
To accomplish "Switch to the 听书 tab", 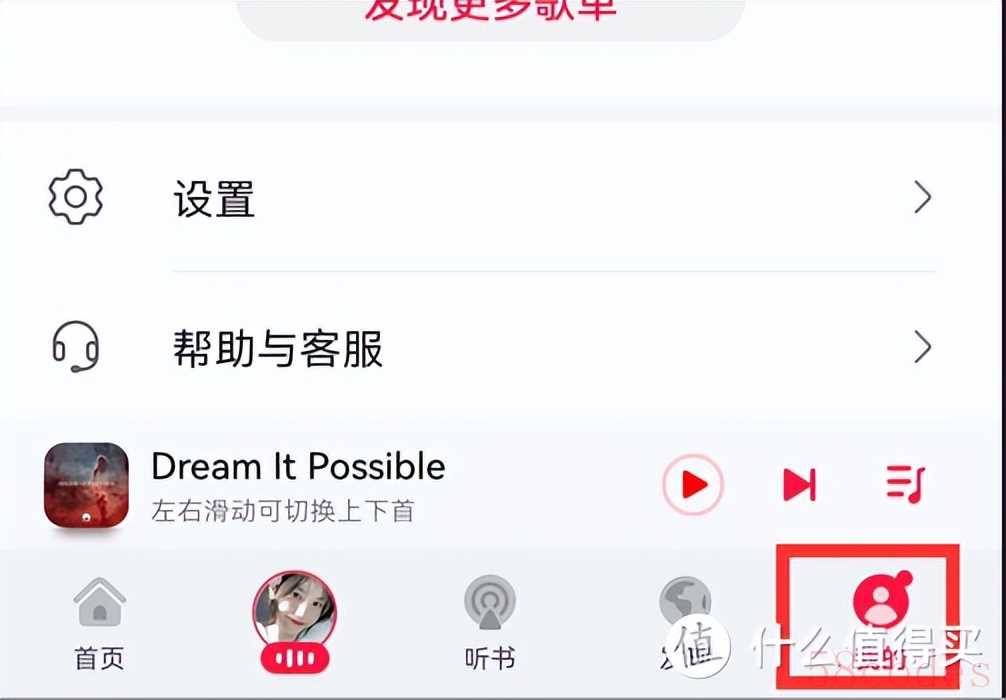I will pyautogui.click(x=490, y=622).
